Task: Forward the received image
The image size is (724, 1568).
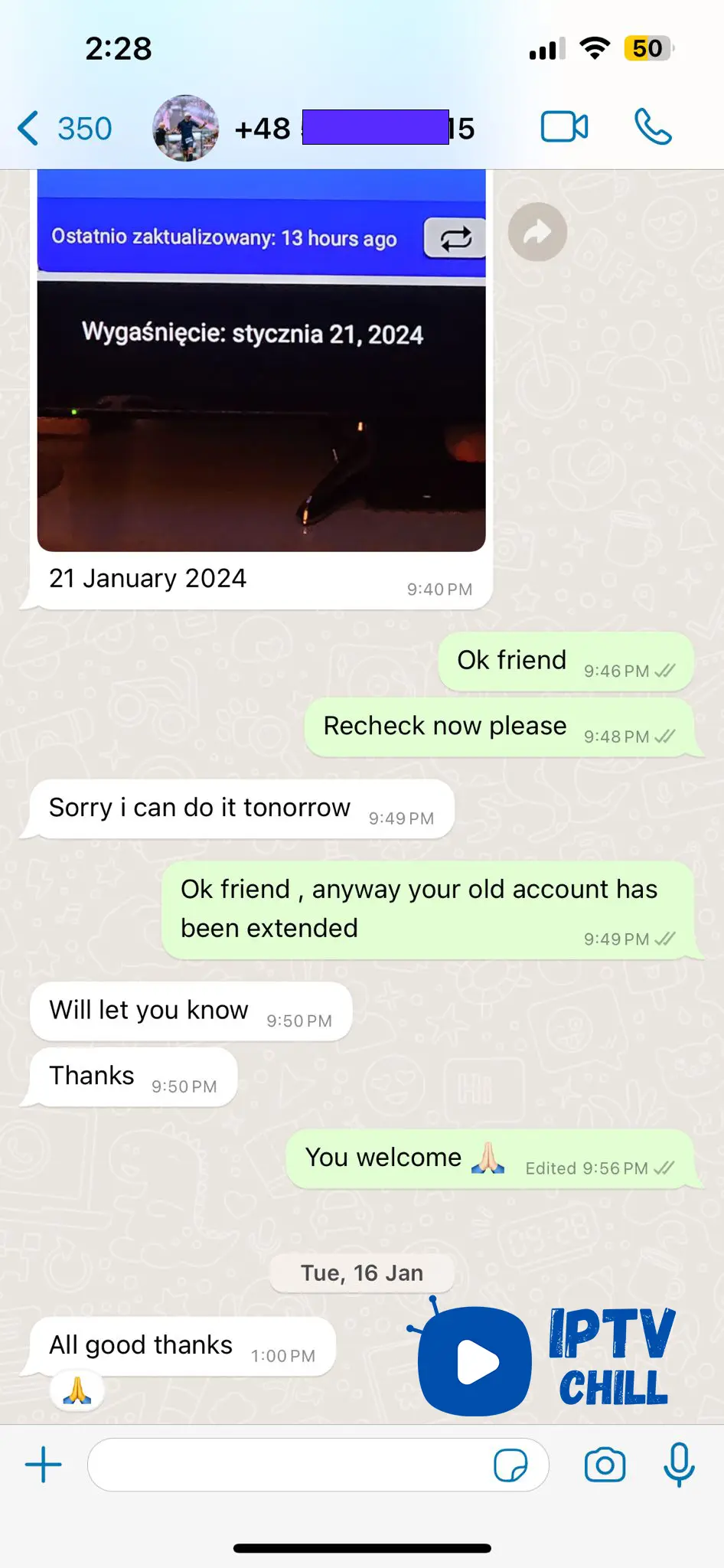Action: pos(537,232)
